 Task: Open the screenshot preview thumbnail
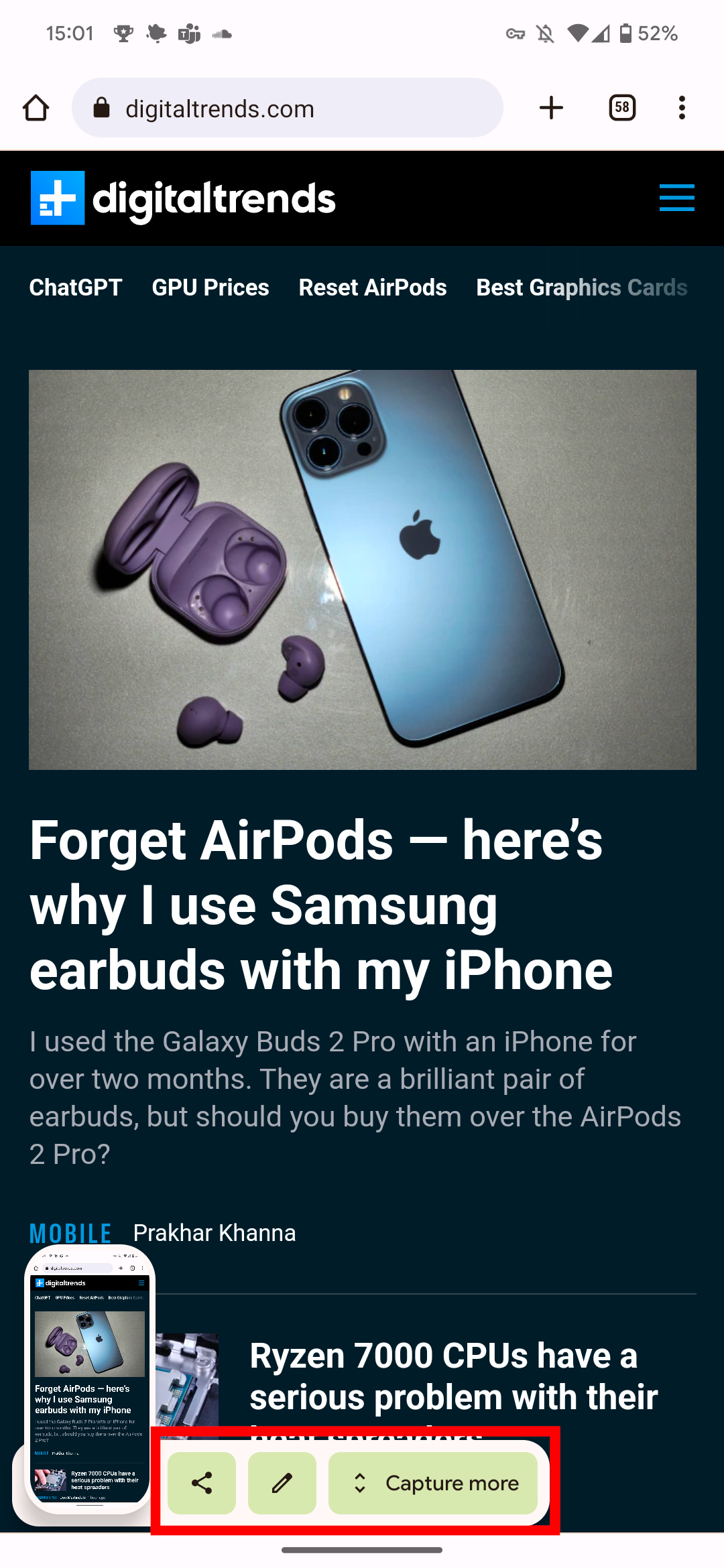pyautogui.click(x=90, y=1379)
